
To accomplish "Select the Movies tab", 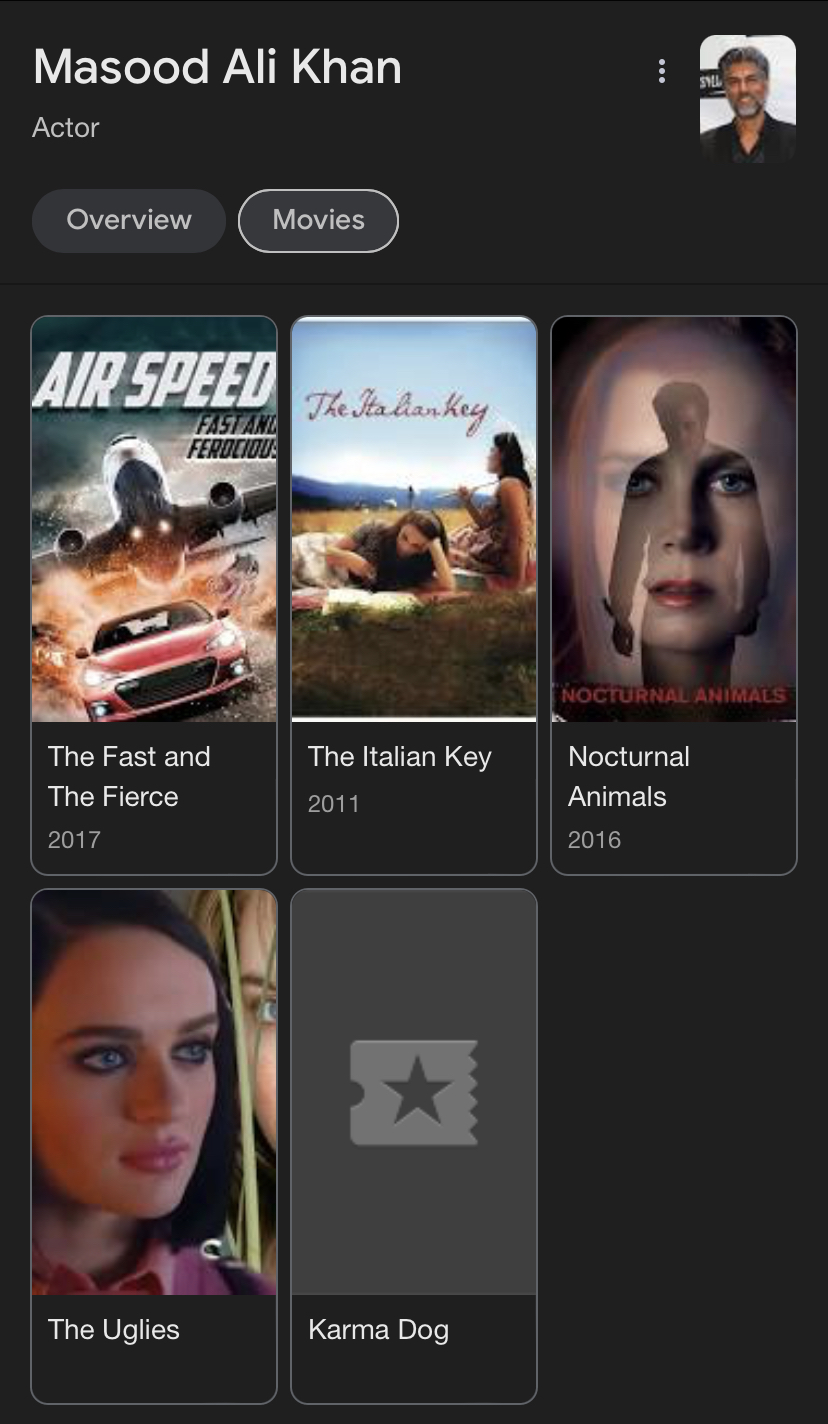I will point(318,220).
